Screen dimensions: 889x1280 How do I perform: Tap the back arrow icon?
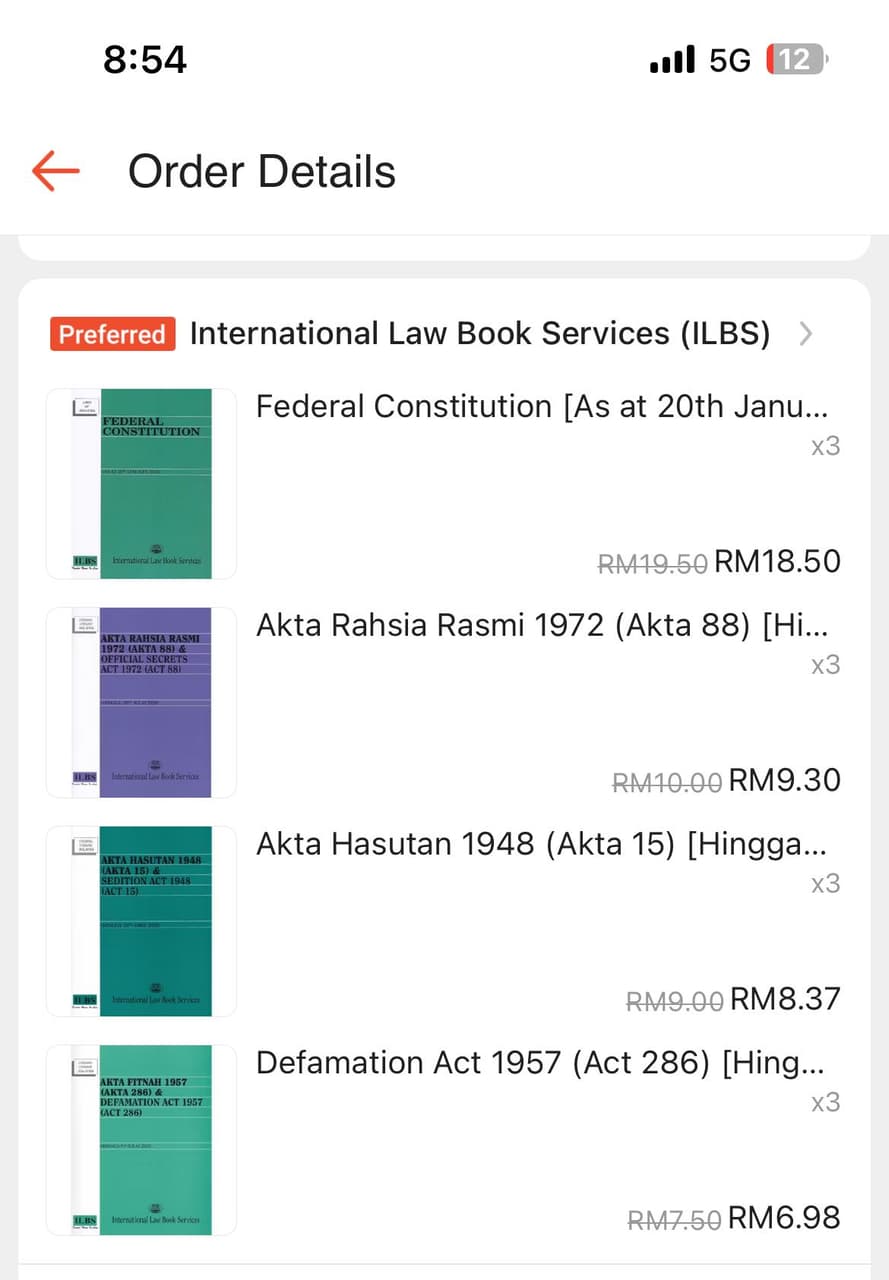(x=55, y=171)
